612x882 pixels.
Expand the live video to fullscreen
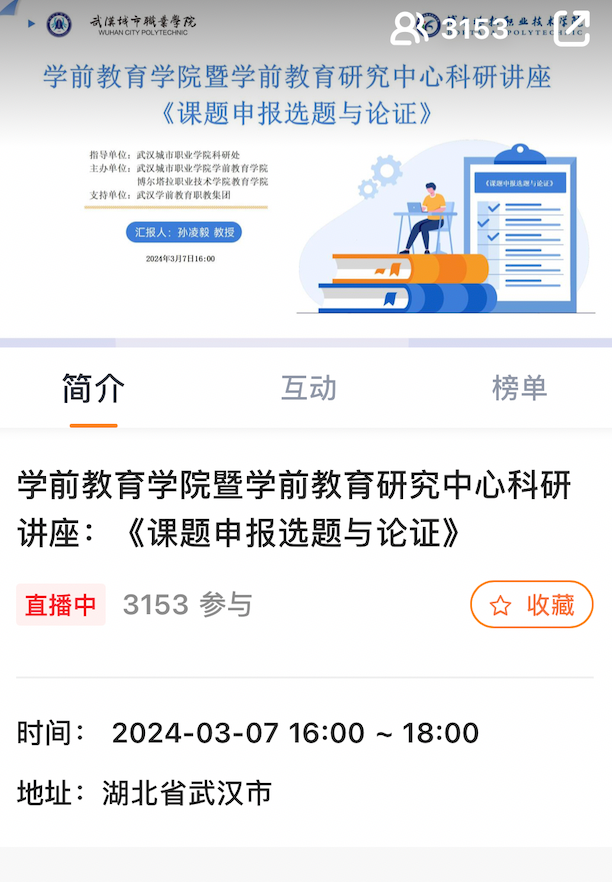click(x=572, y=27)
